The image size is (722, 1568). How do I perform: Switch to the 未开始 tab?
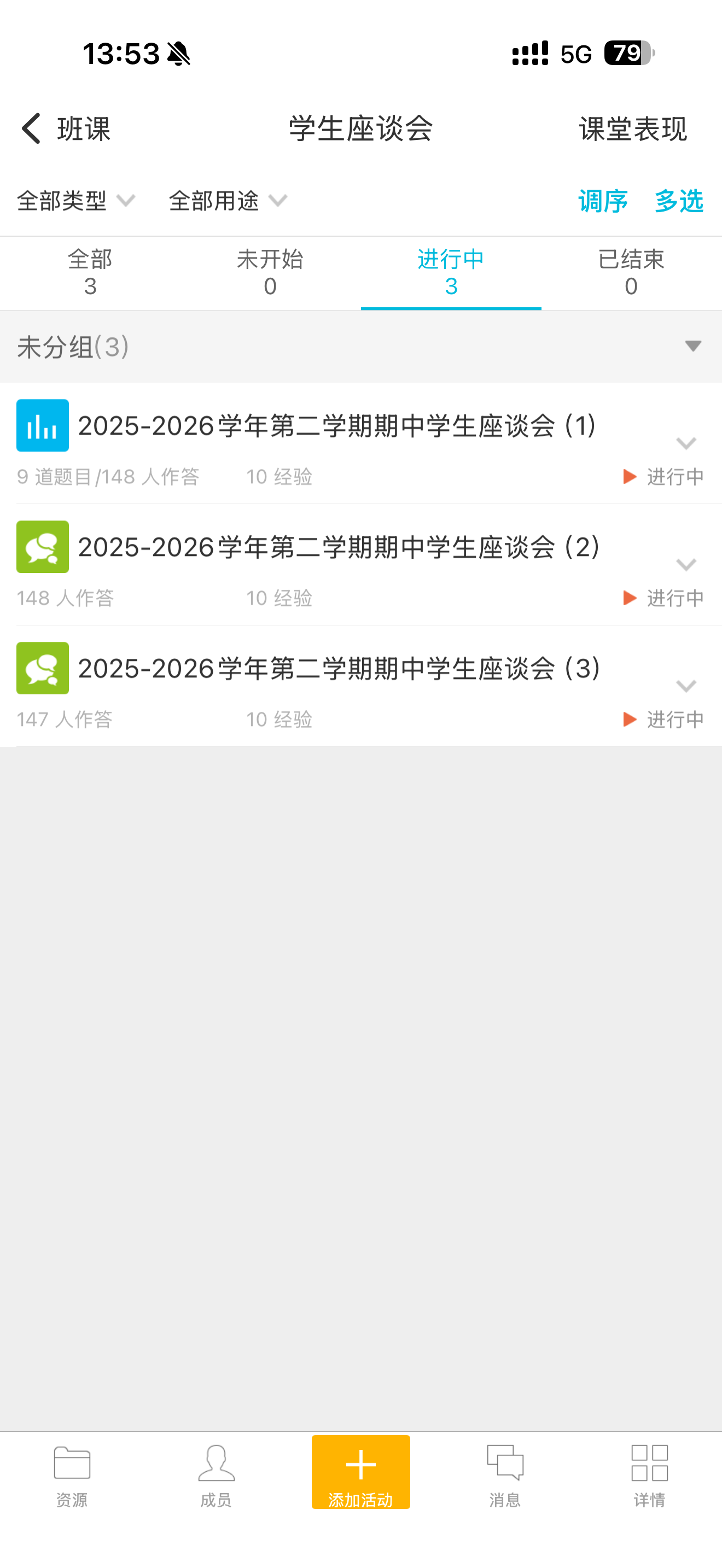(270, 273)
